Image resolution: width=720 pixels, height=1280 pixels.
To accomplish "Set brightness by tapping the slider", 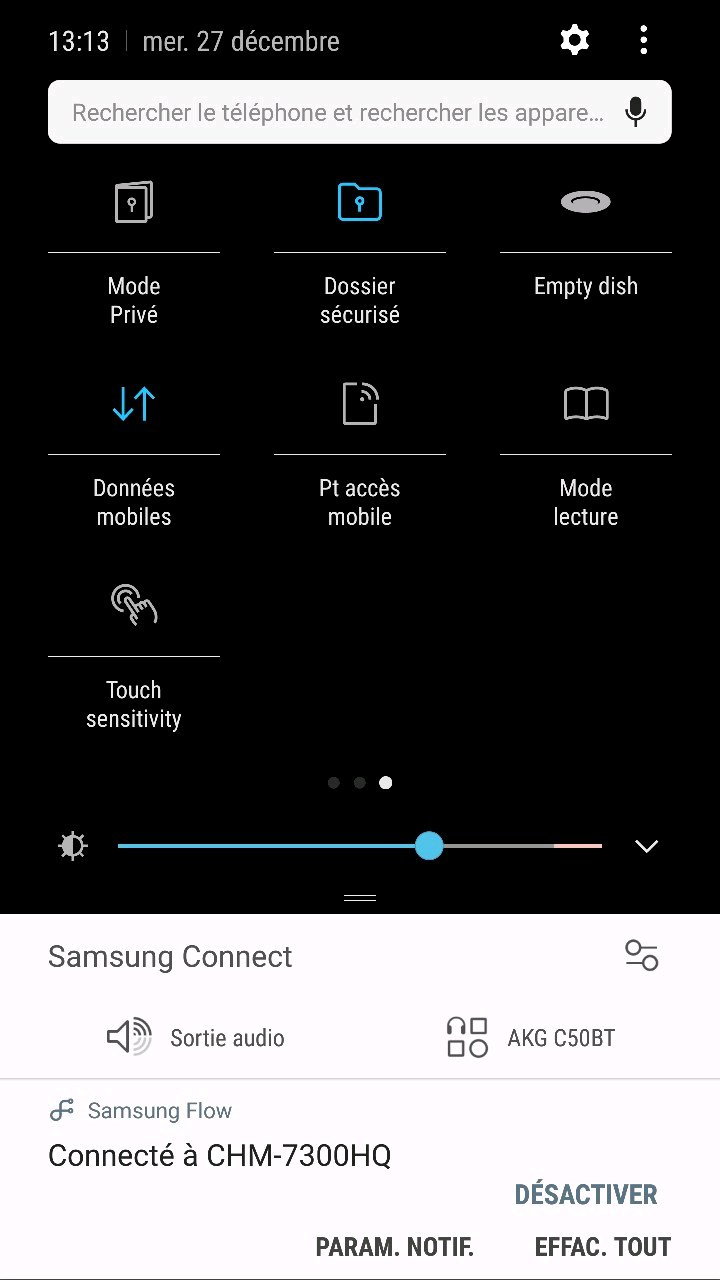I will [360, 846].
